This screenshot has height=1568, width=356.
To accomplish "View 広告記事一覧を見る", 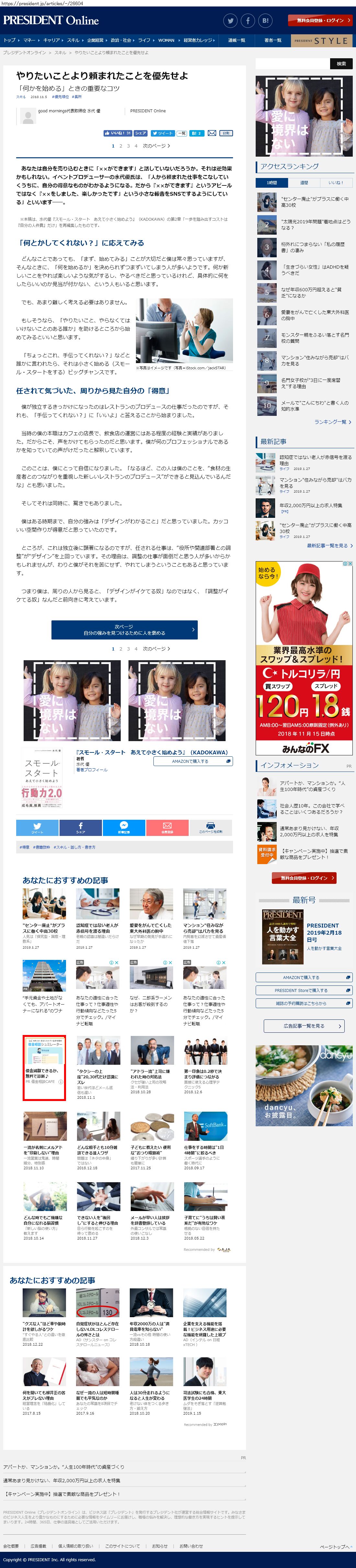I will [x=304, y=1026].
